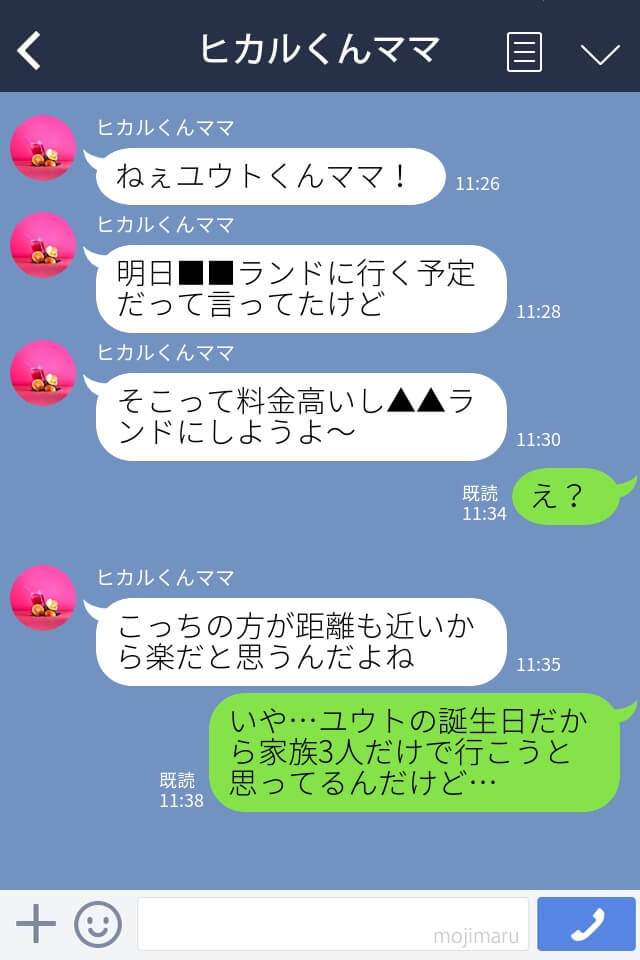Open the emoji sticker picker

pos(98,924)
